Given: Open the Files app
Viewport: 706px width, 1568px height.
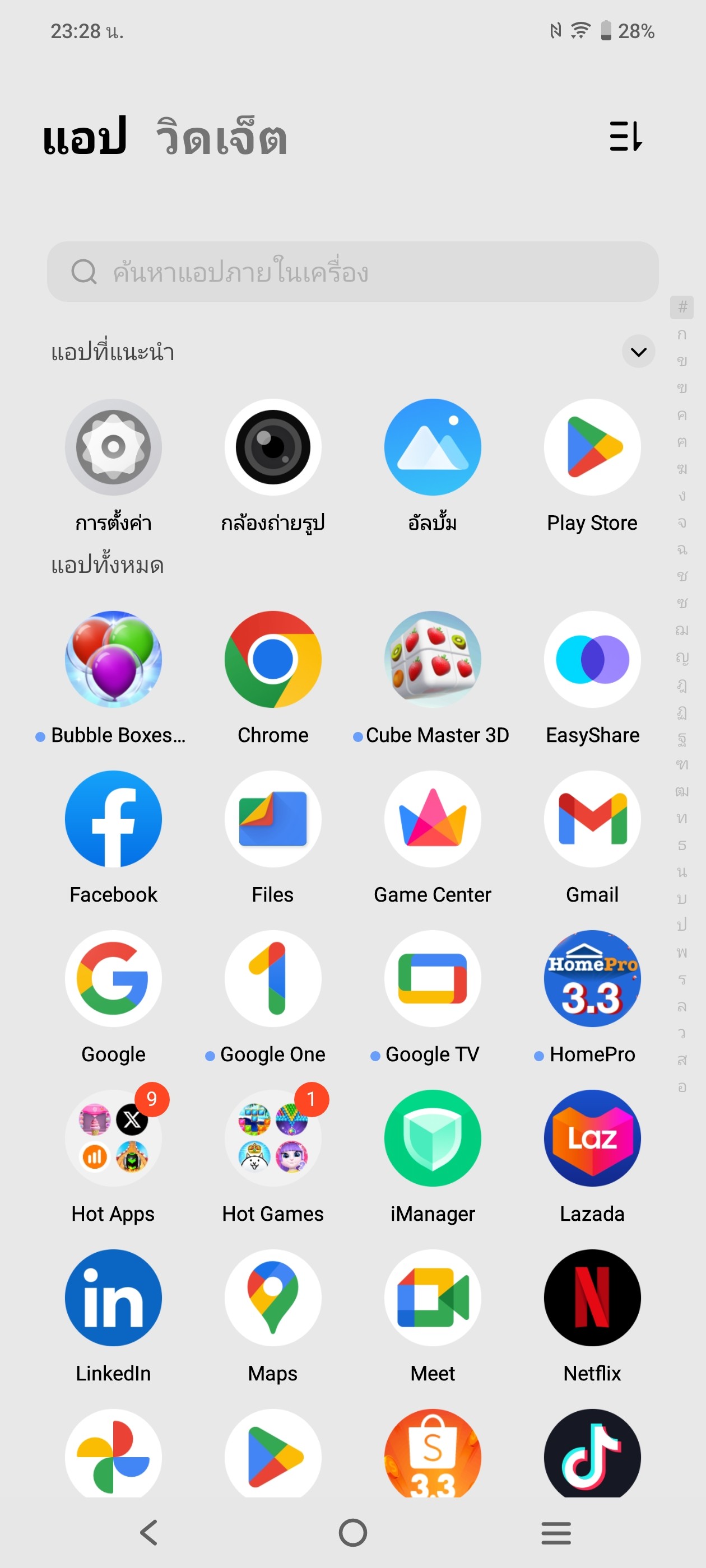Looking at the screenshot, I should pyautogui.click(x=273, y=819).
